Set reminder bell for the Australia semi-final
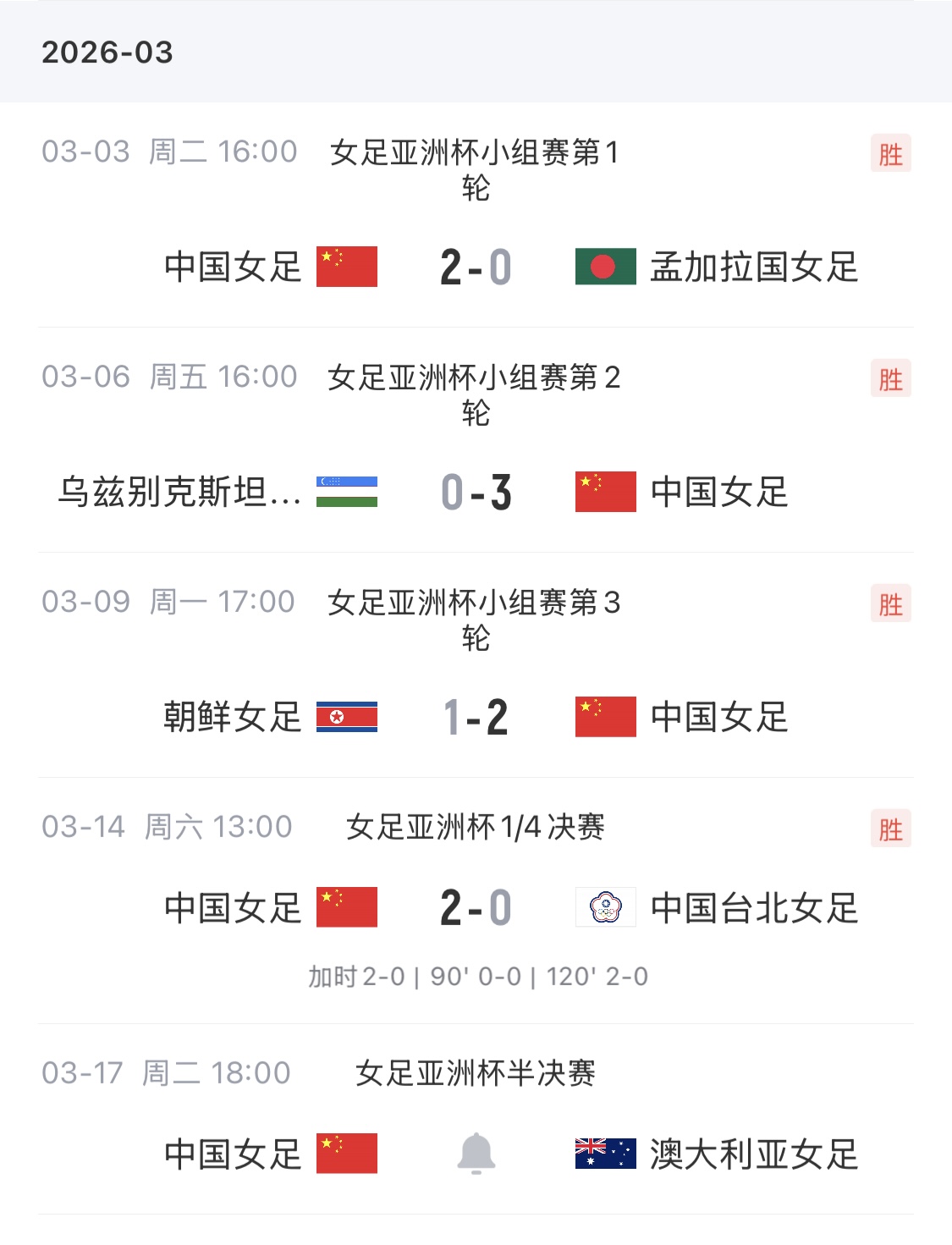 476,1153
